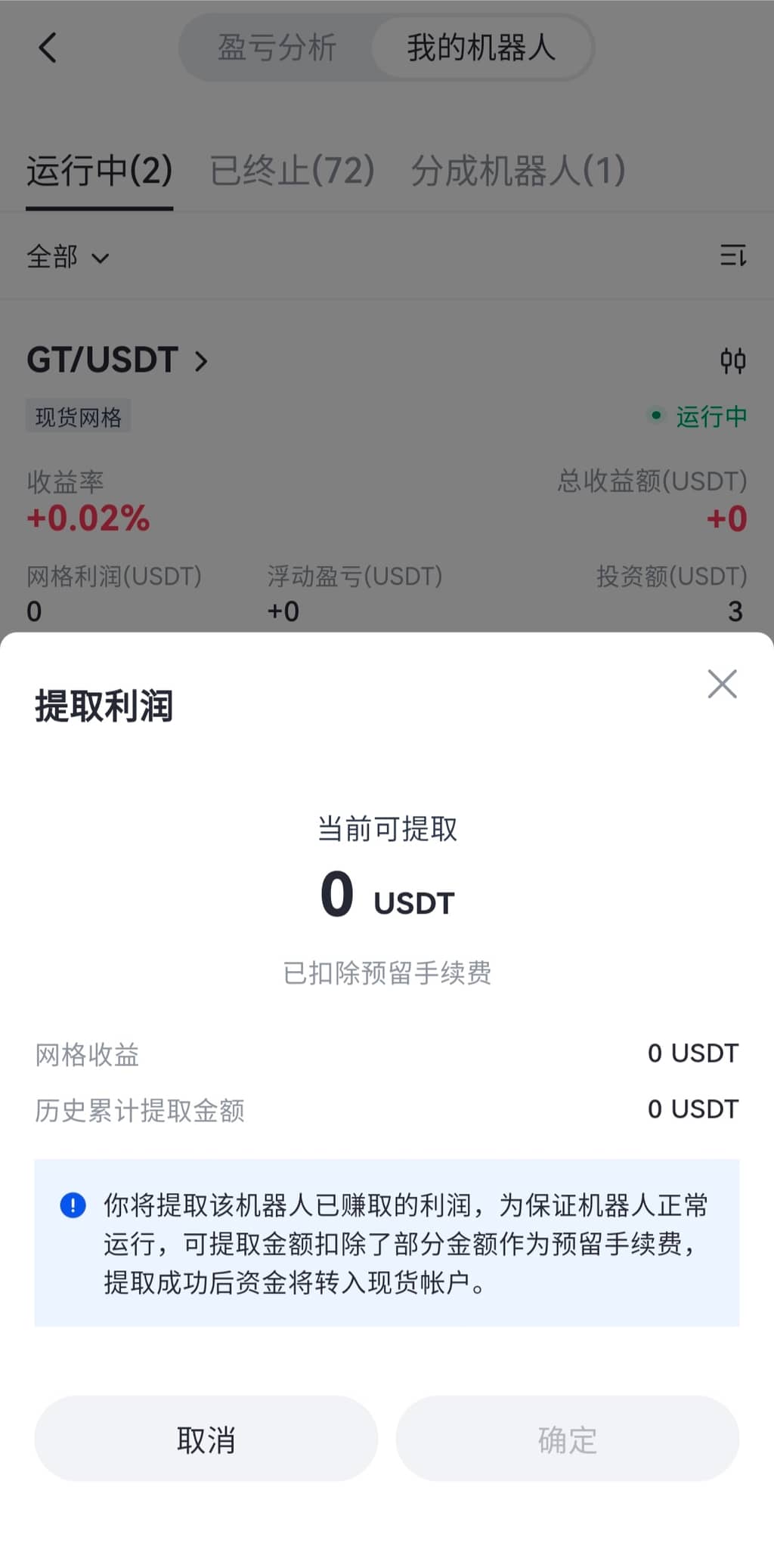The width and height of the screenshot is (774, 1568).
Task: View 已终止(72) bots
Action: pos(292,171)
